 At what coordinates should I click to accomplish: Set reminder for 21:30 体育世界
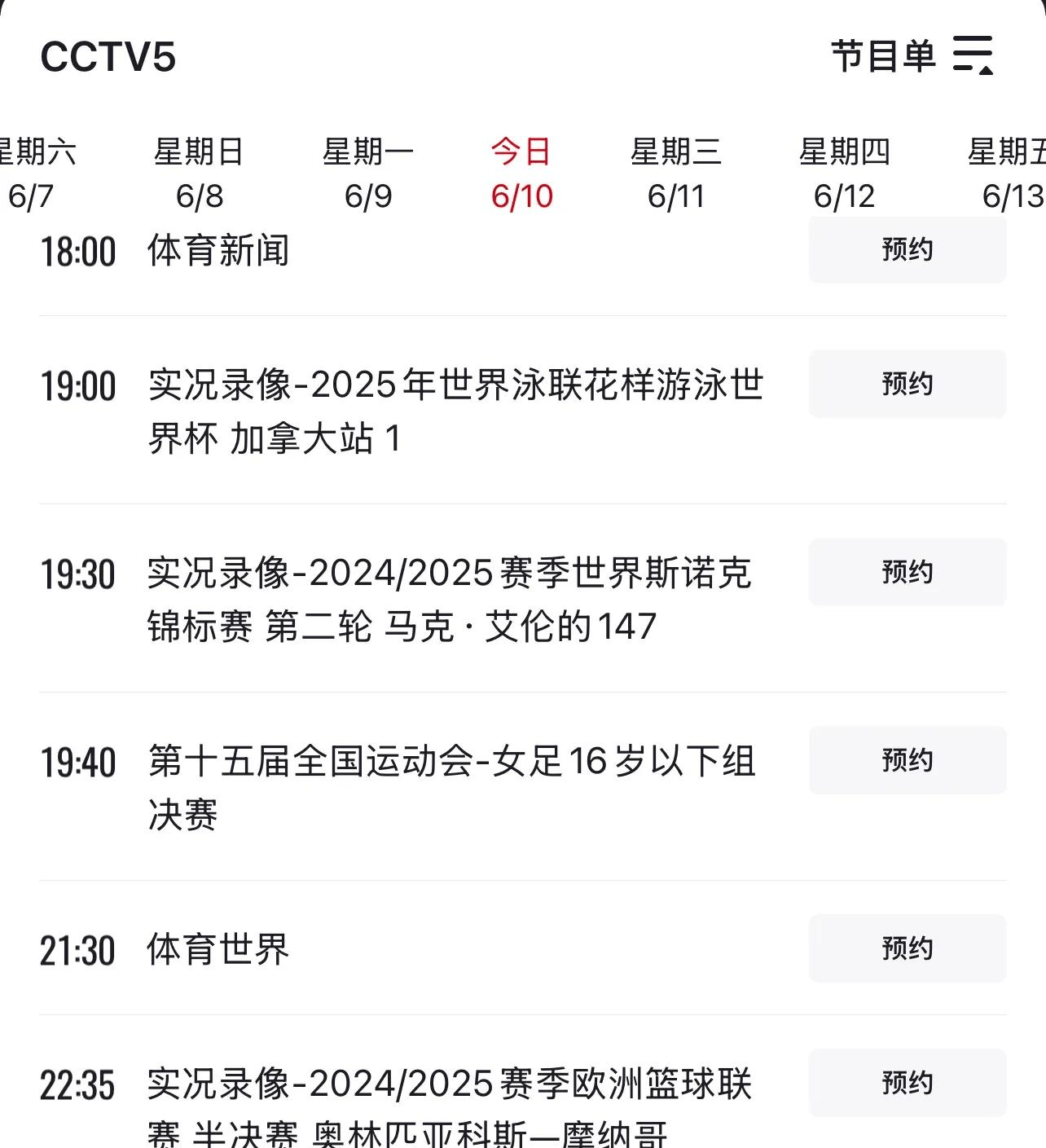click(908, 948)
